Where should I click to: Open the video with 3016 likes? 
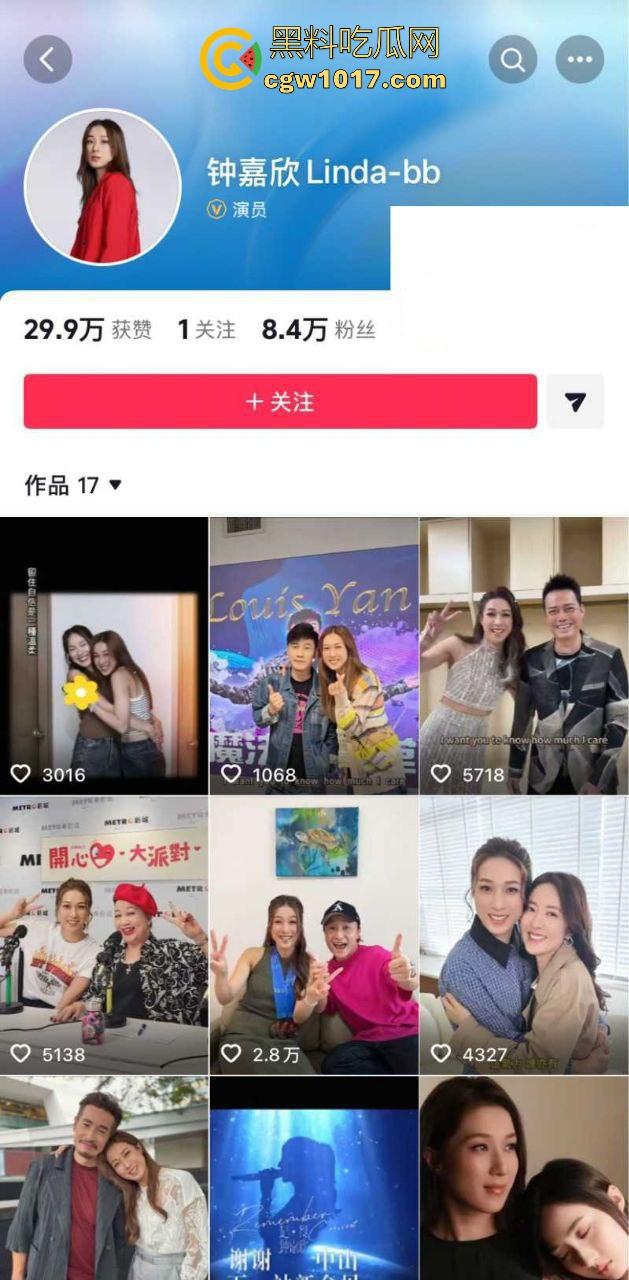(104, 655)
